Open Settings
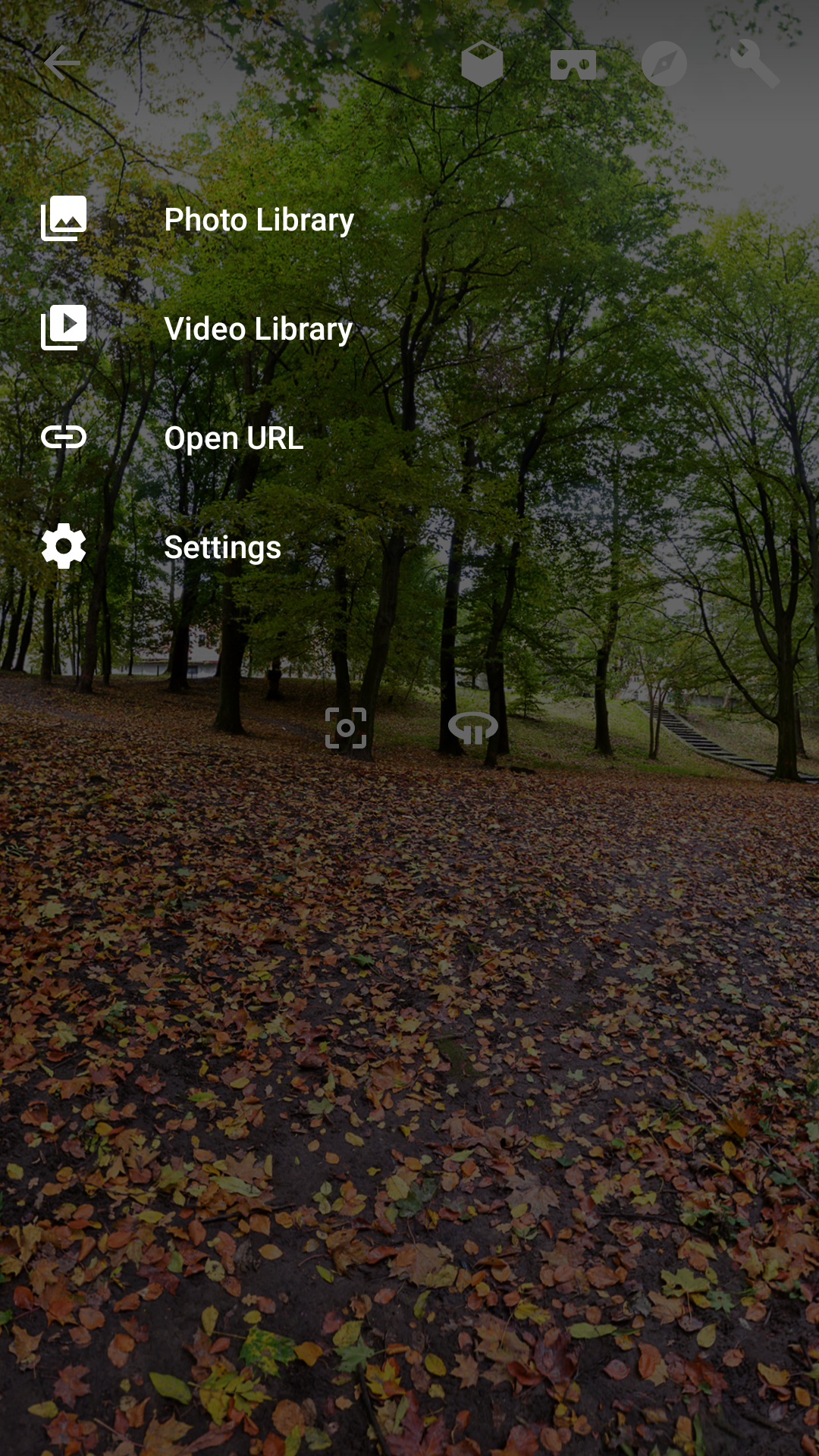Image resolution: width=819 pixels, height=1456 pixels. pyautogui.click(x=222, y=548)
